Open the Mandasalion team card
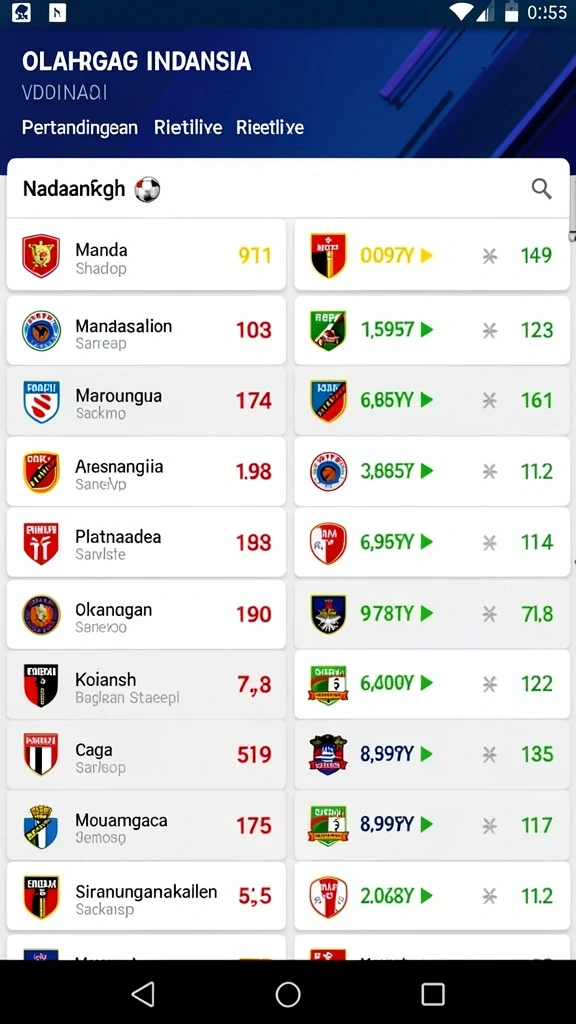 coord(146,330)
